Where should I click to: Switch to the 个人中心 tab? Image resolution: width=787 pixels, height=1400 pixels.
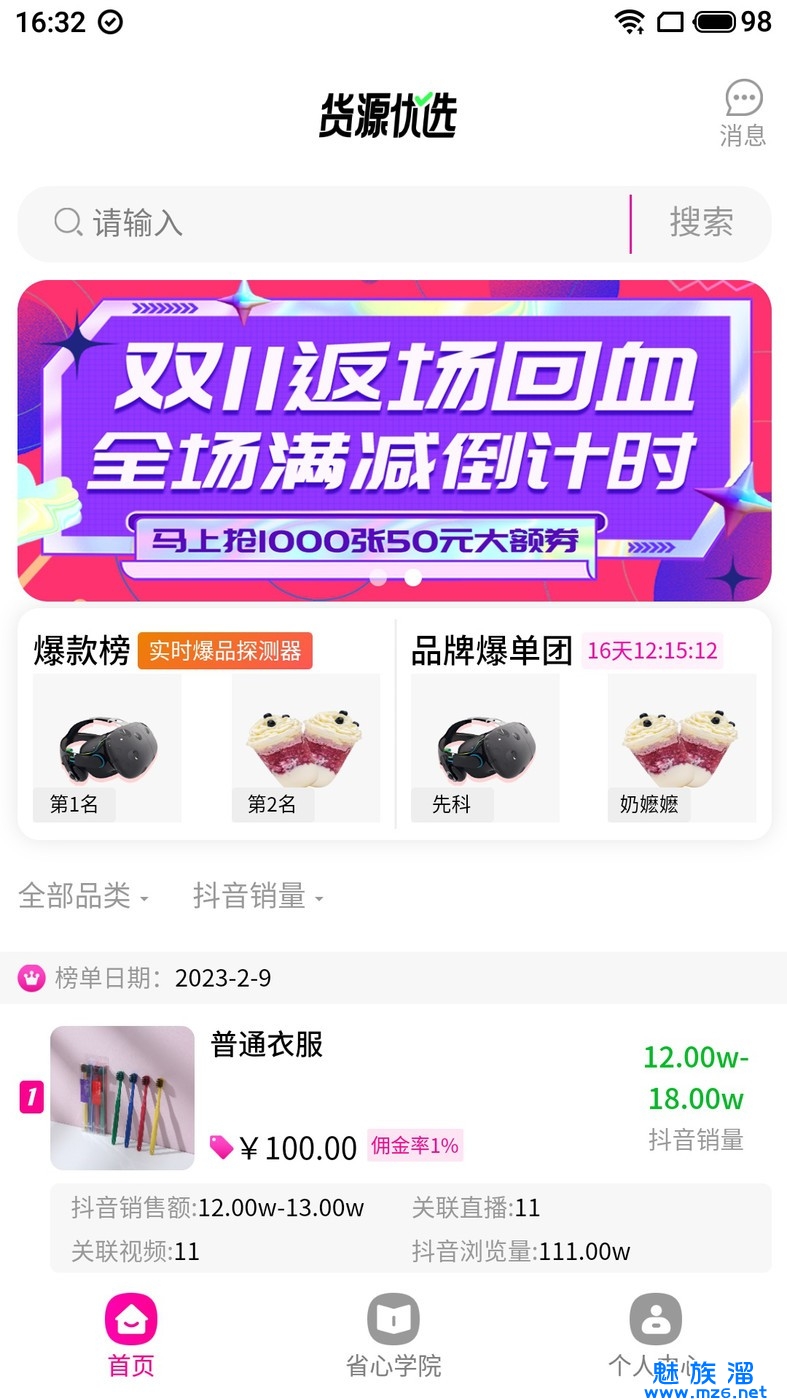click(x=655, y=1335)
